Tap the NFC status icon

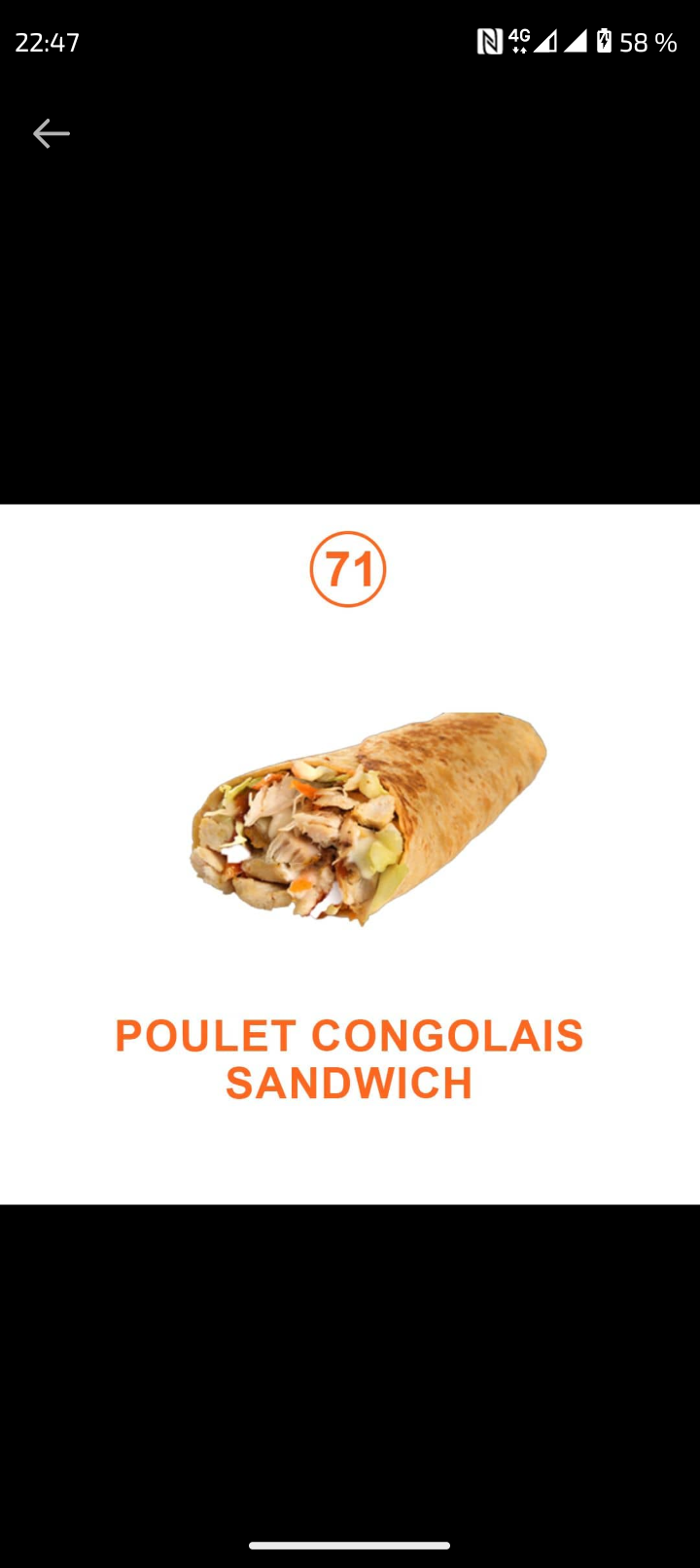[x=489, y=39]
